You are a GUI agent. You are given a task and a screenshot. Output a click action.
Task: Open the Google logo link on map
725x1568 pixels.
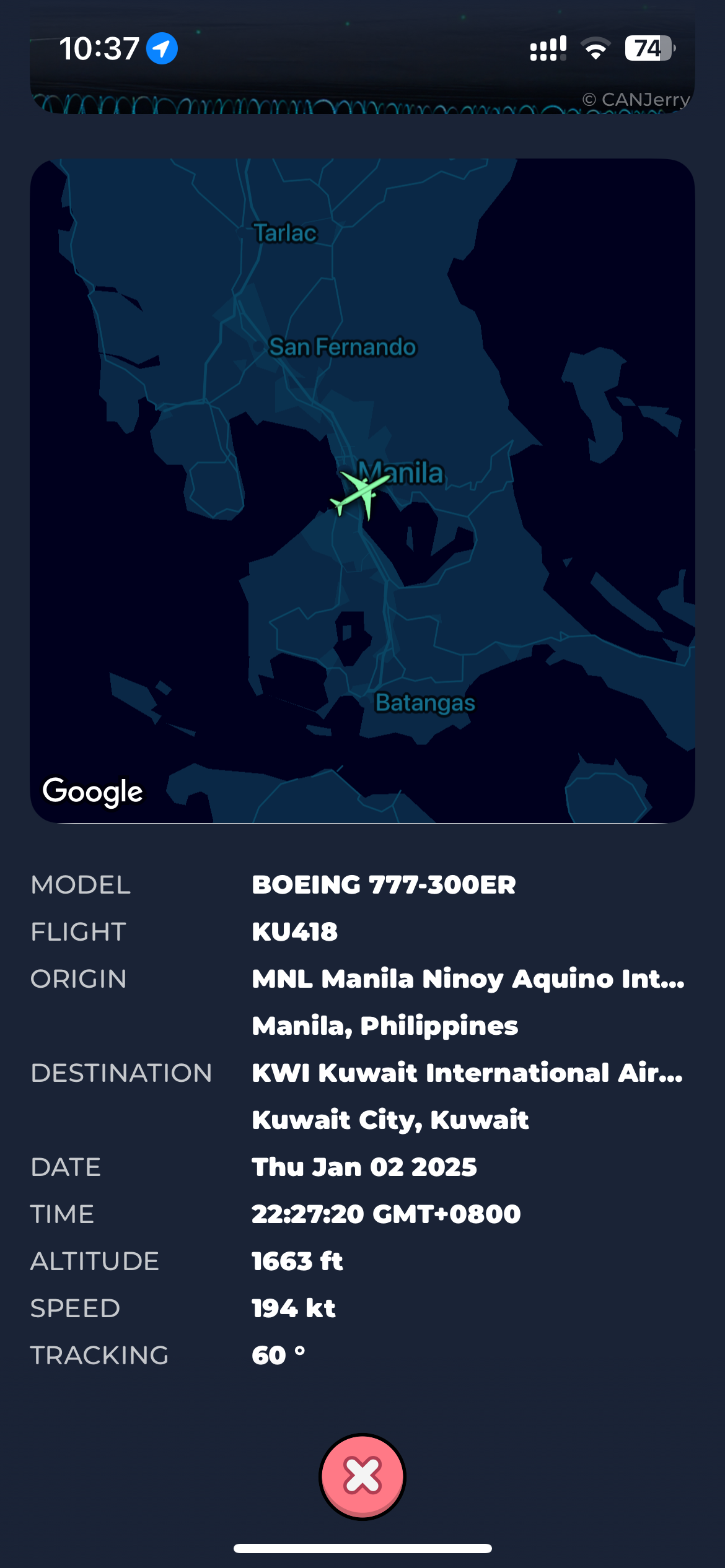click(93, 791)
